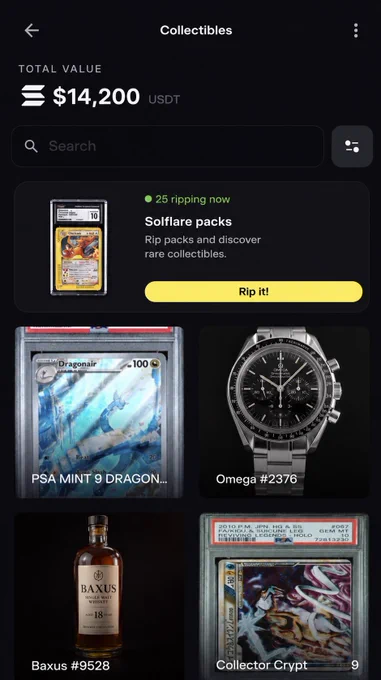
Task: Tap the Search field
Action: [x=167, y=146]
